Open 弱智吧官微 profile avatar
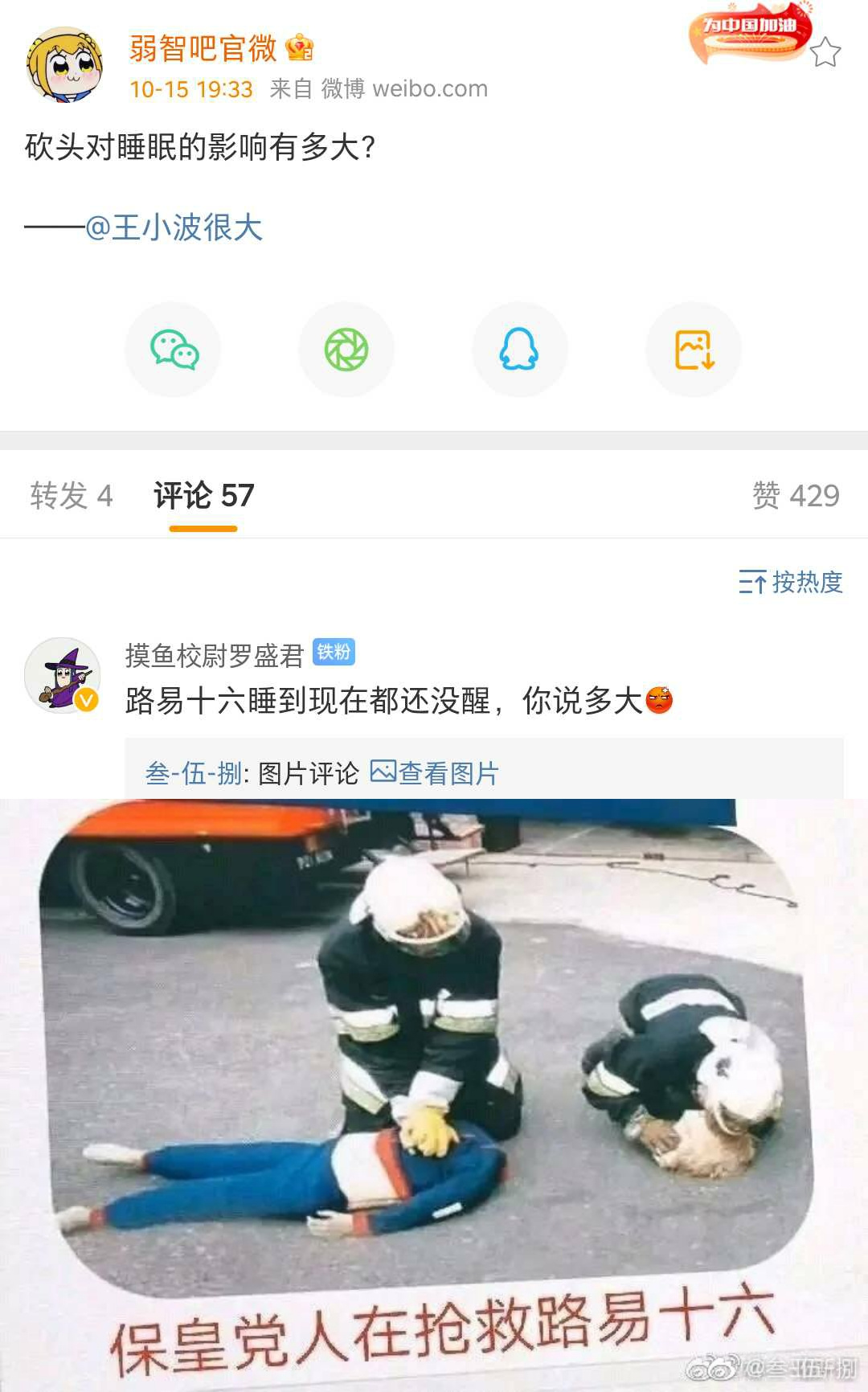Screen dimensions: 868x1392 point(64,64)
